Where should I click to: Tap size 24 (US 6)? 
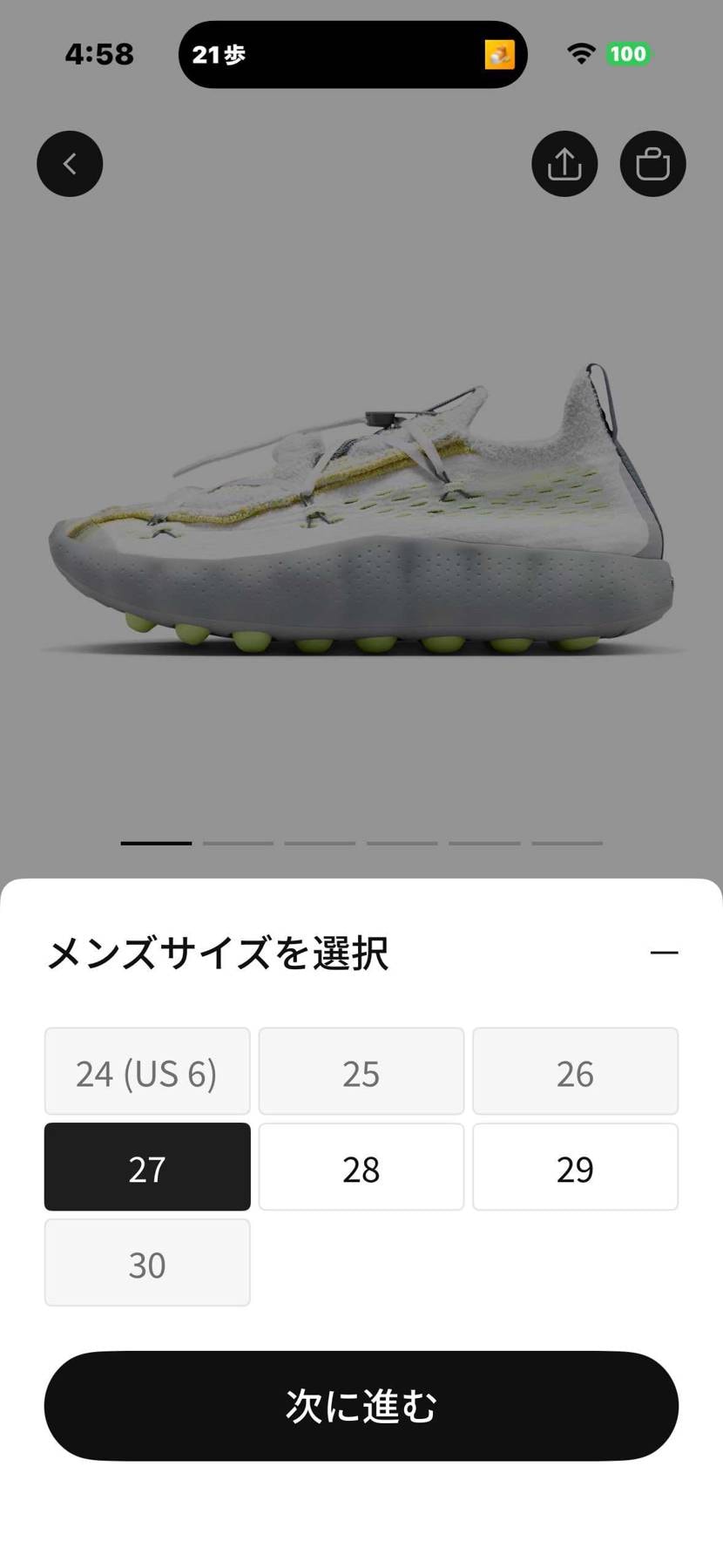click(147, 1071)
